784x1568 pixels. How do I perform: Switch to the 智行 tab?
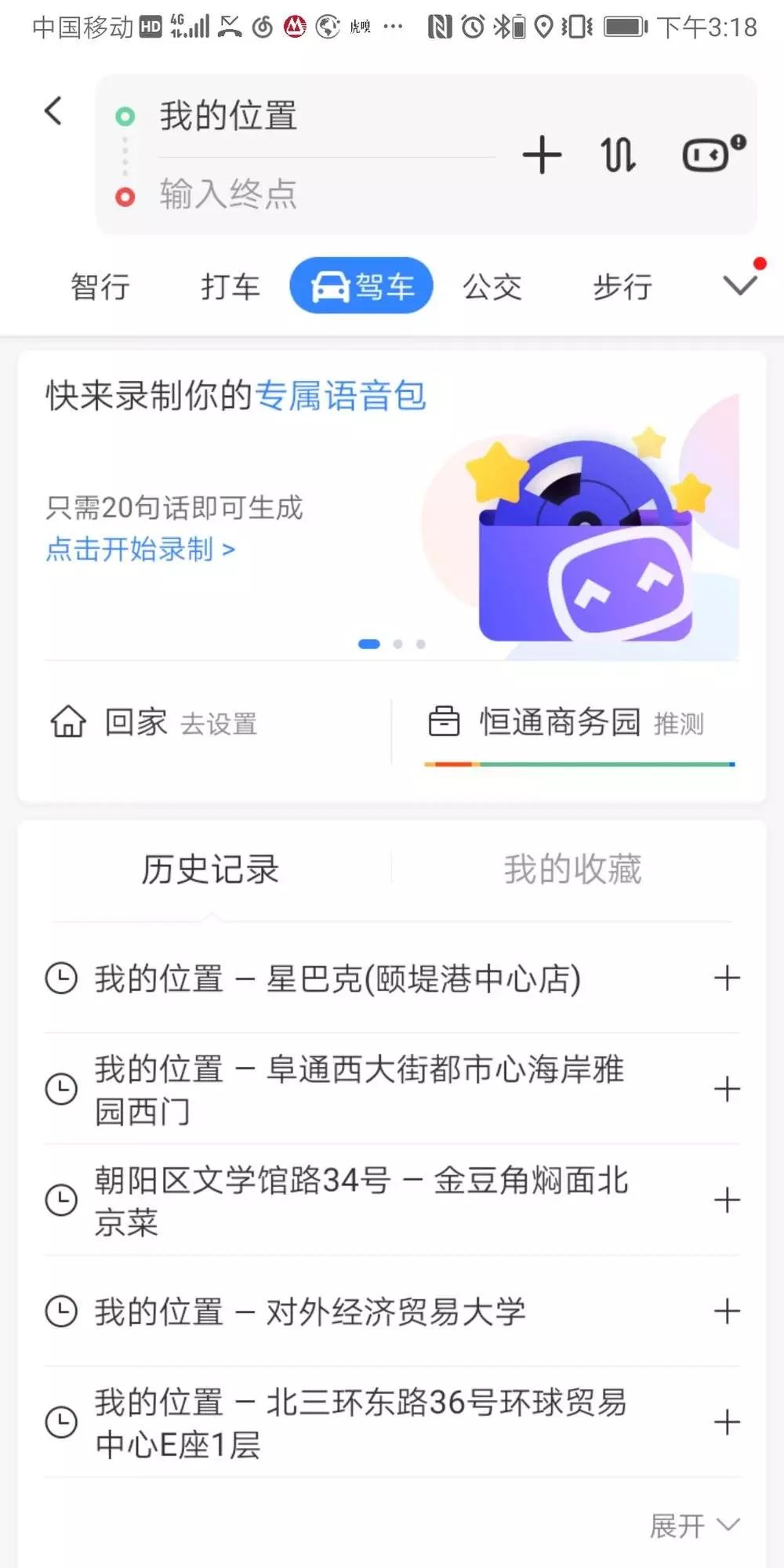(100, 286)
